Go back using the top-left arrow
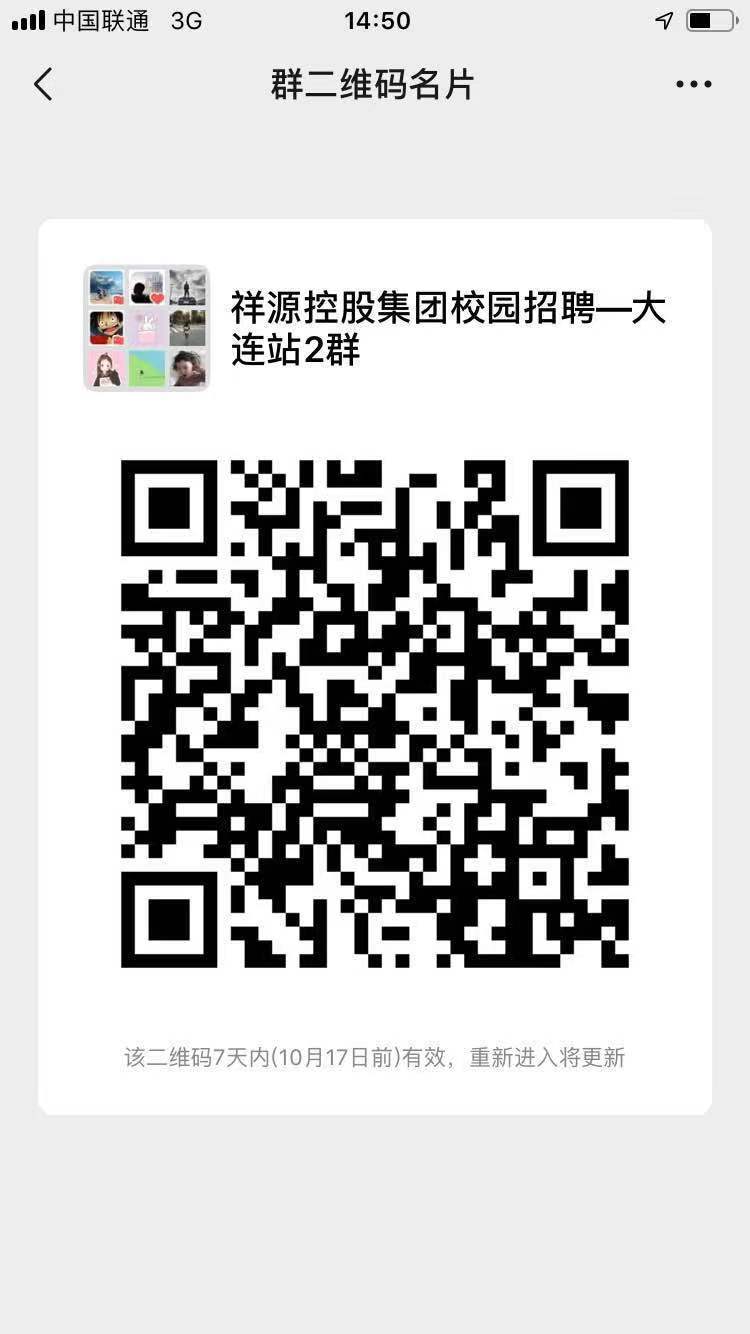750x1334 pixels. pyautogui.click(x=43, y=85)
